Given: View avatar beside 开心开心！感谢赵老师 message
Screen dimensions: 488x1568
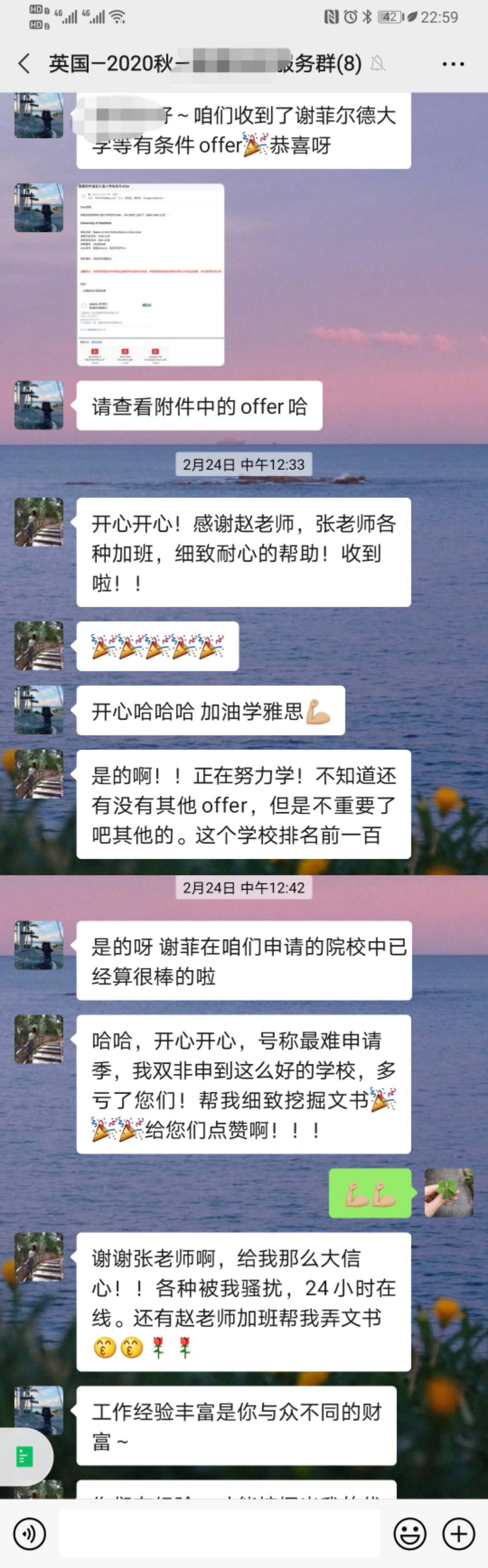Looking at the screenshot, I should (x=39, y=522).
